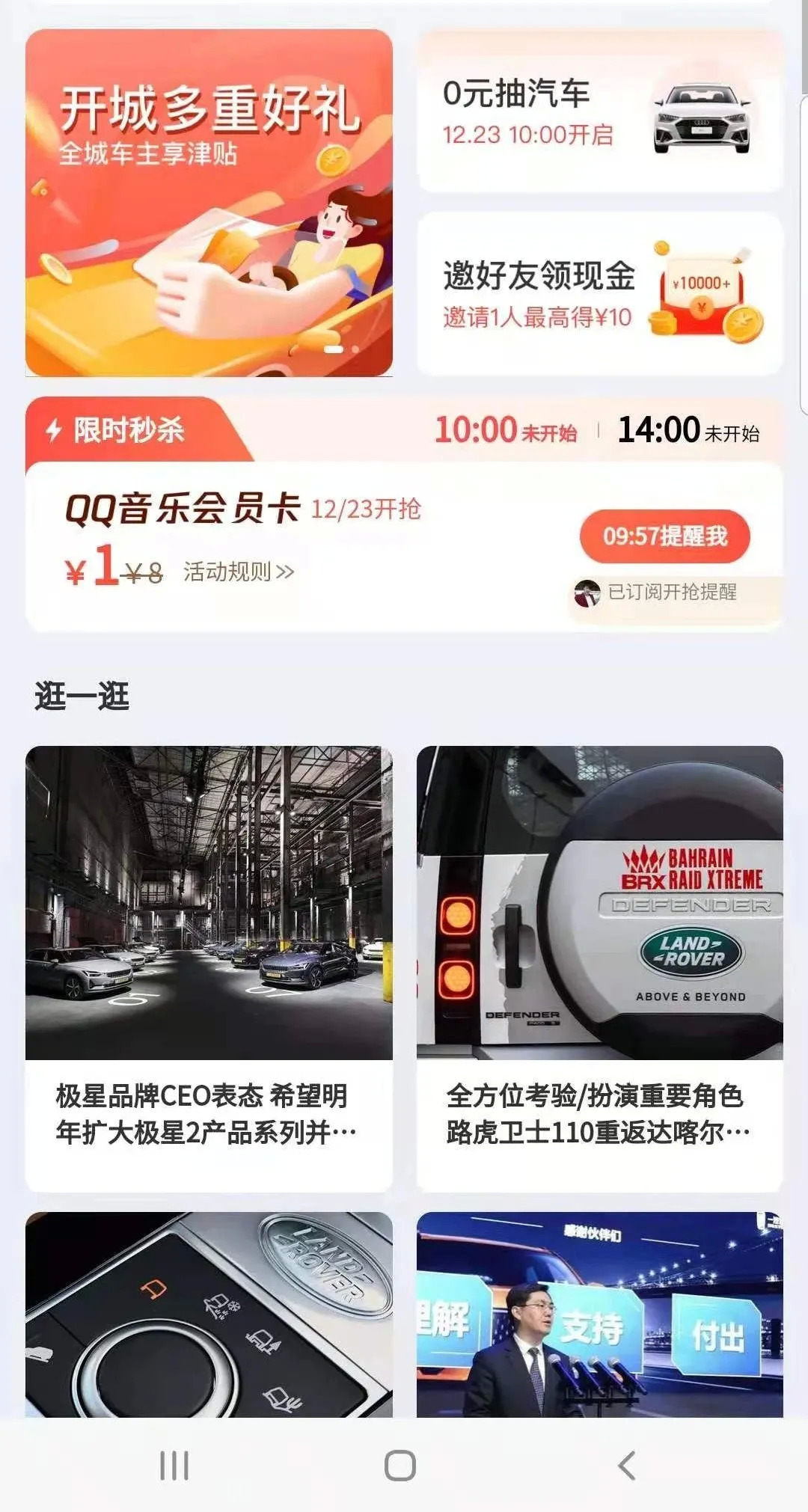Go back with the system back button
808x1512 pixels.
tap(627, 1466)
